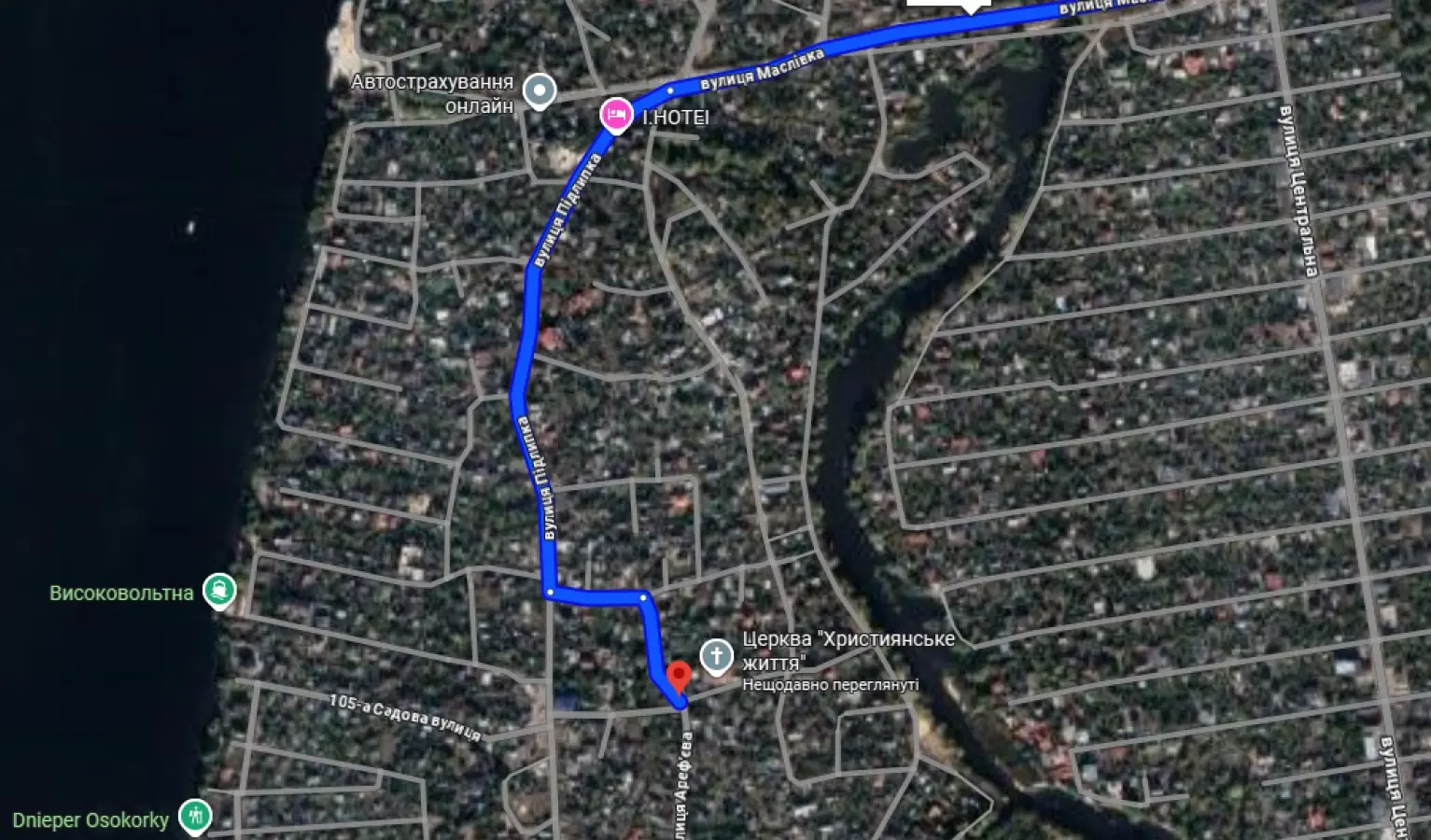1431x840 pixels.
Task: Open the I.HOTEl hotel marker
Action: [x=614, y=115]
